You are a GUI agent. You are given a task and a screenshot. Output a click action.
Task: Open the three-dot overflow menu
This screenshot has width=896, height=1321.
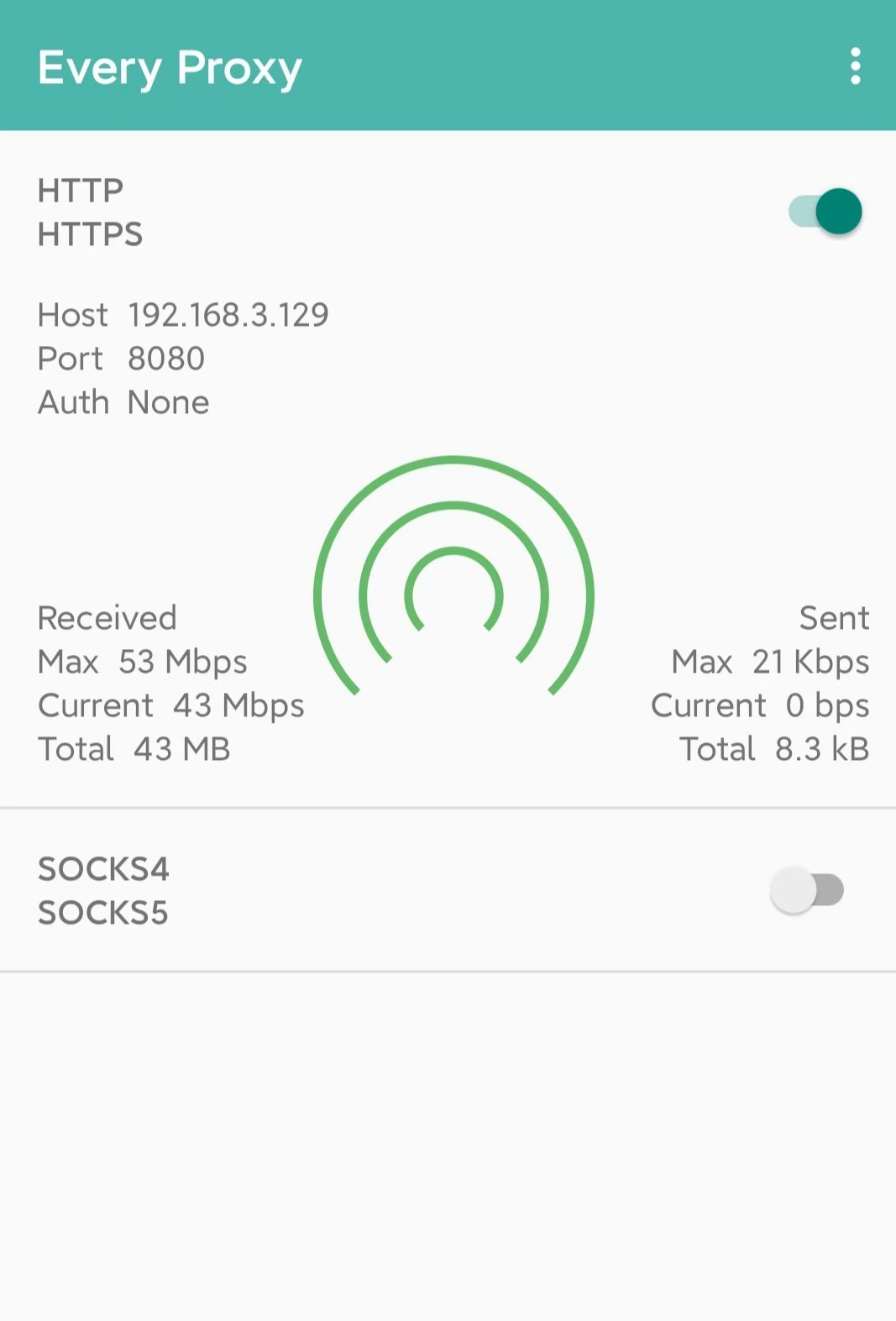855,66
